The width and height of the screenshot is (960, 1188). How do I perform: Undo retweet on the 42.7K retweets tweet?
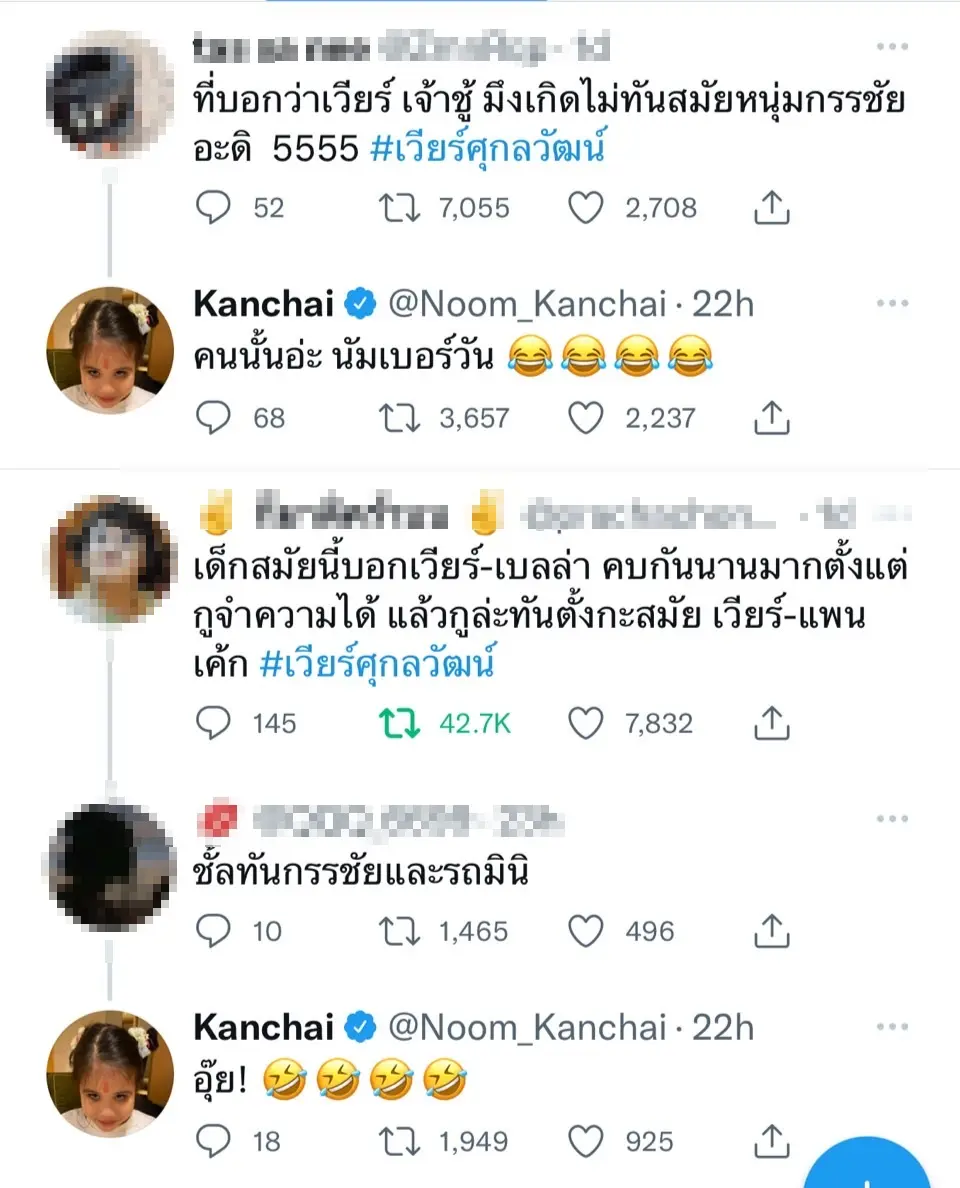coord(401,723)
